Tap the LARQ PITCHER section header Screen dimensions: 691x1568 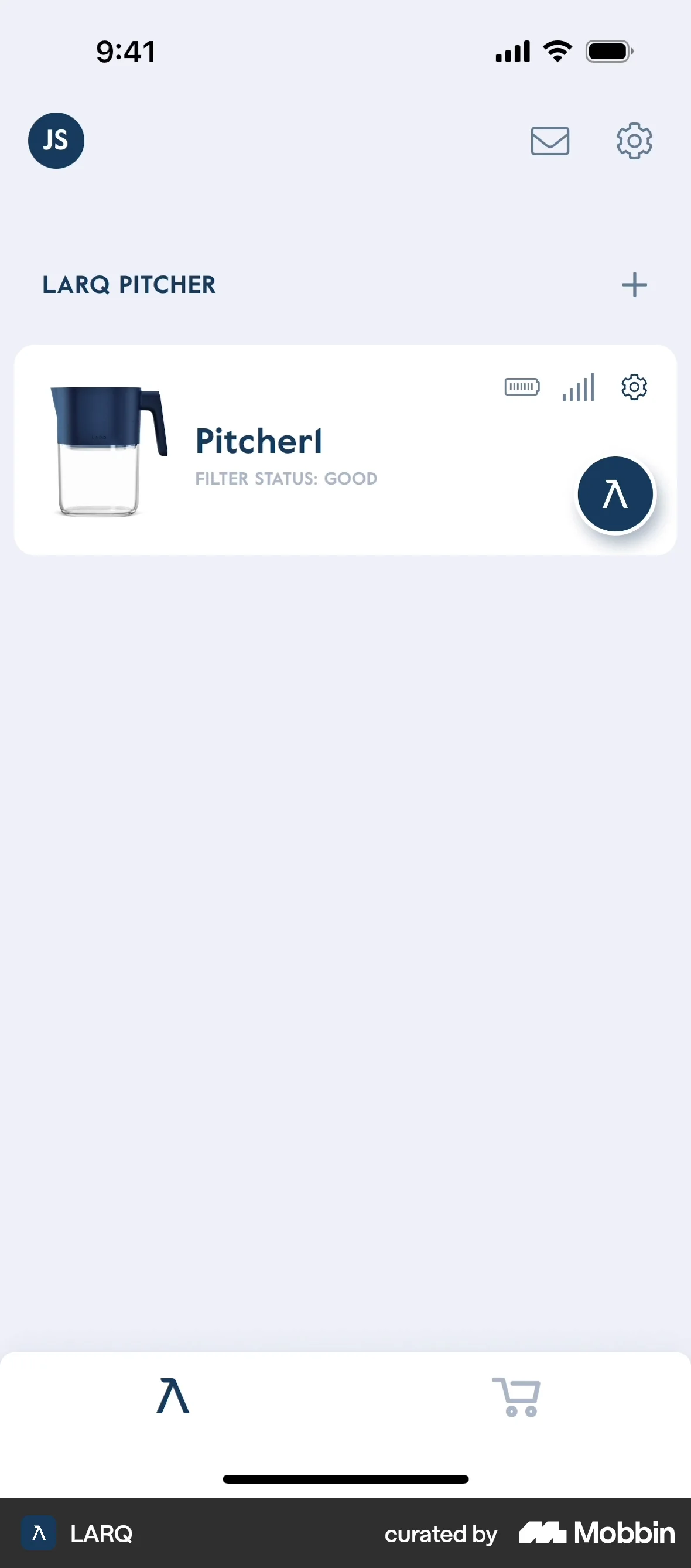(129, 285)
